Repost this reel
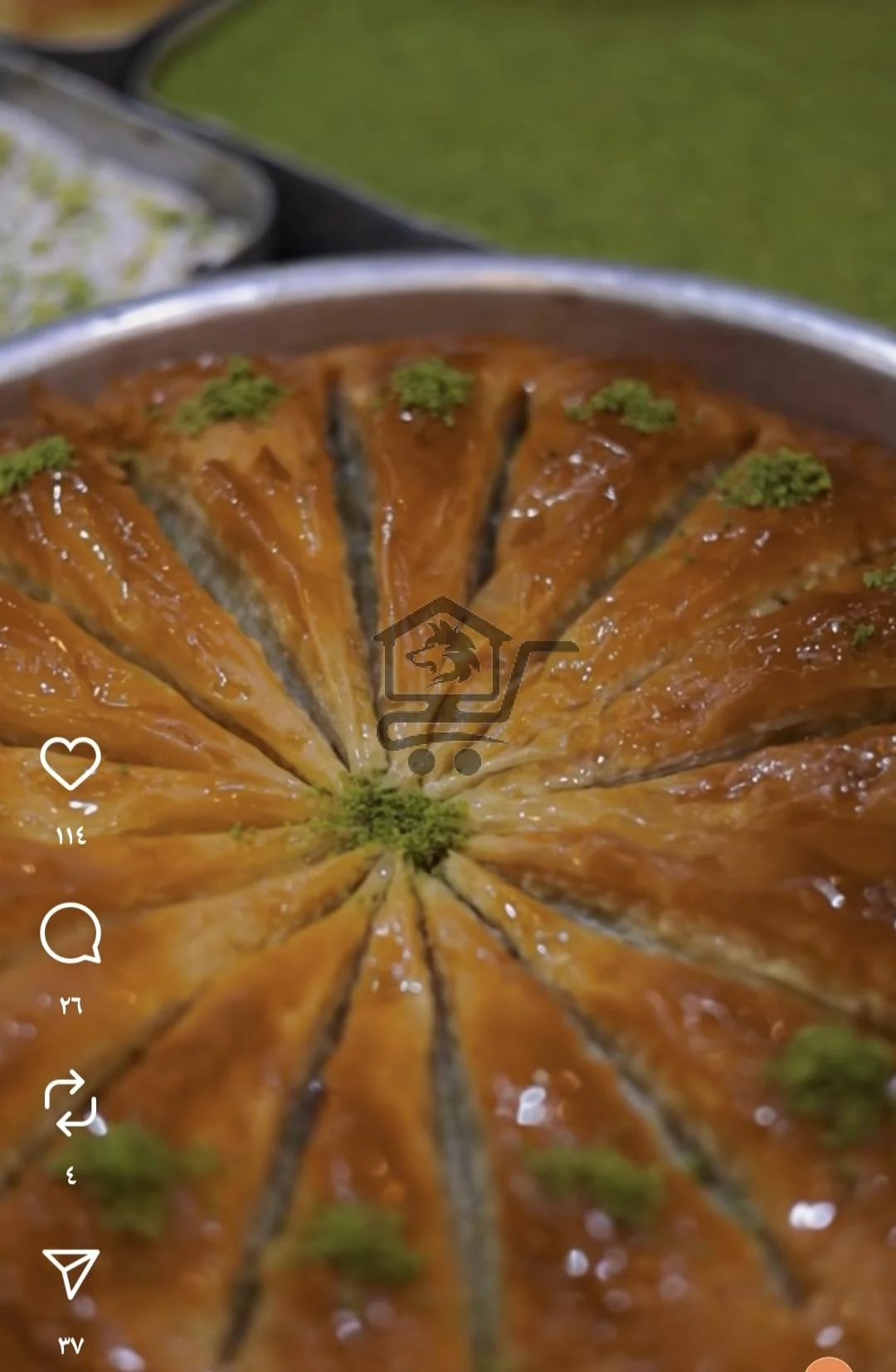896x1372 pixels. click(71, 1102)
